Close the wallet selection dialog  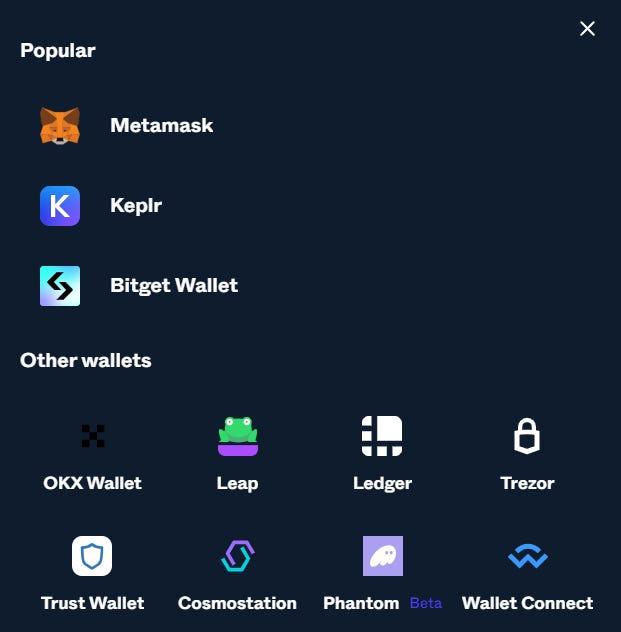[x=587, y=29]
